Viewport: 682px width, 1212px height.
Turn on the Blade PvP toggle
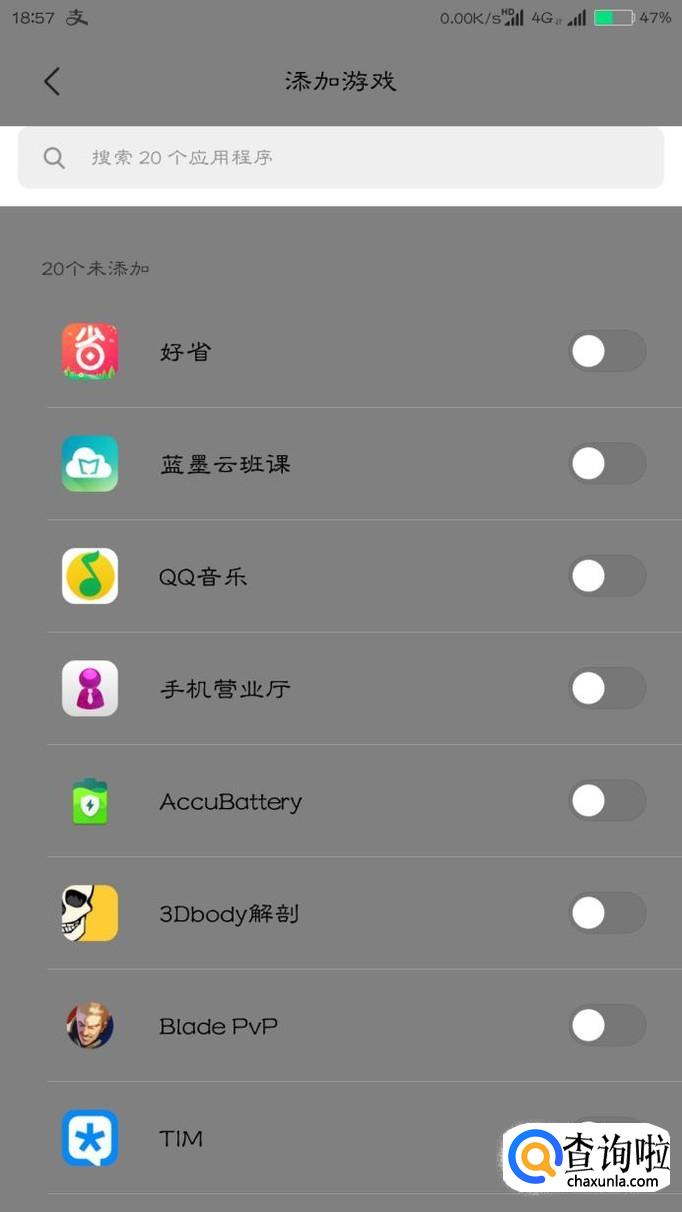[x=607, y=1025]
